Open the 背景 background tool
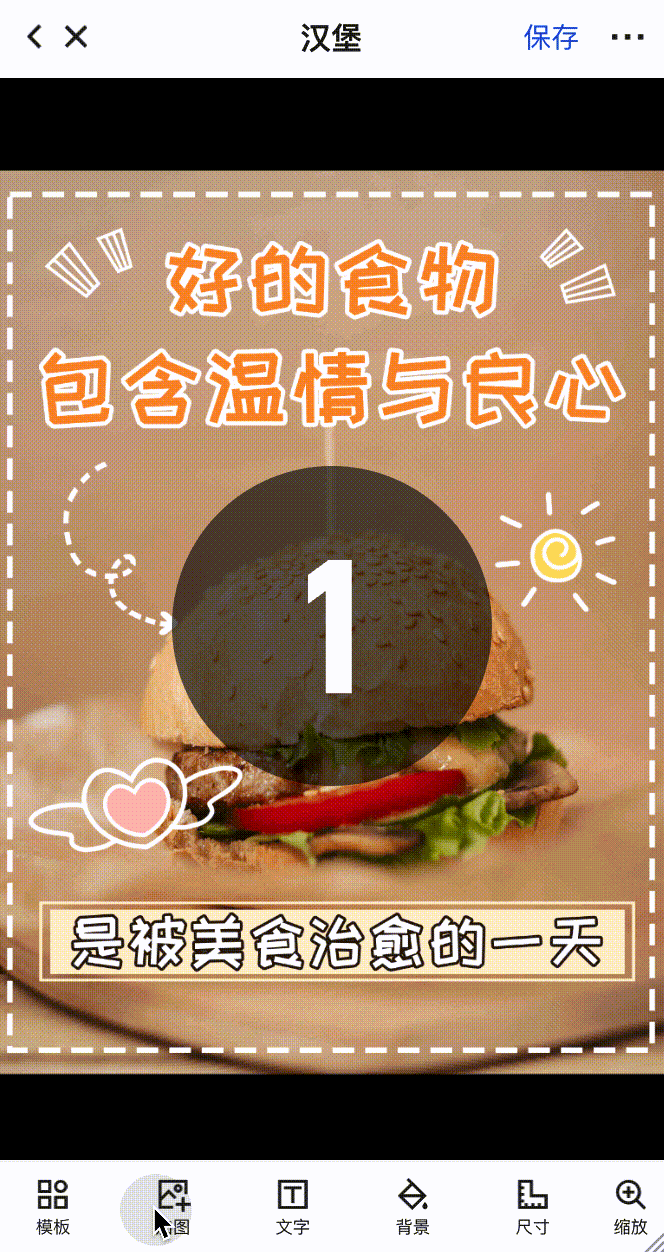Image resolution: width=664 pixels, height=1252 pixels. (412, 1206)
